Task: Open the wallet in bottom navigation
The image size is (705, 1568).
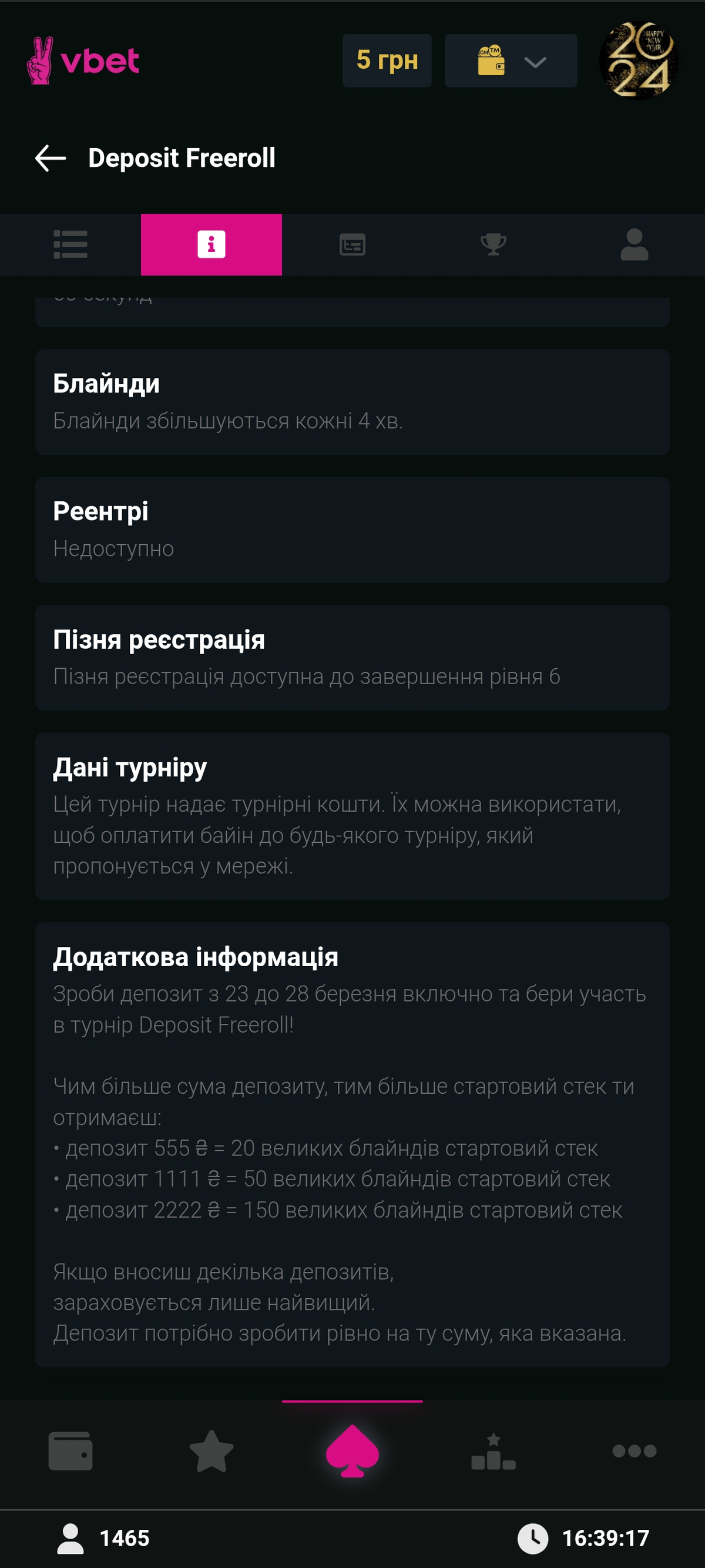Action: point(70,1451)
